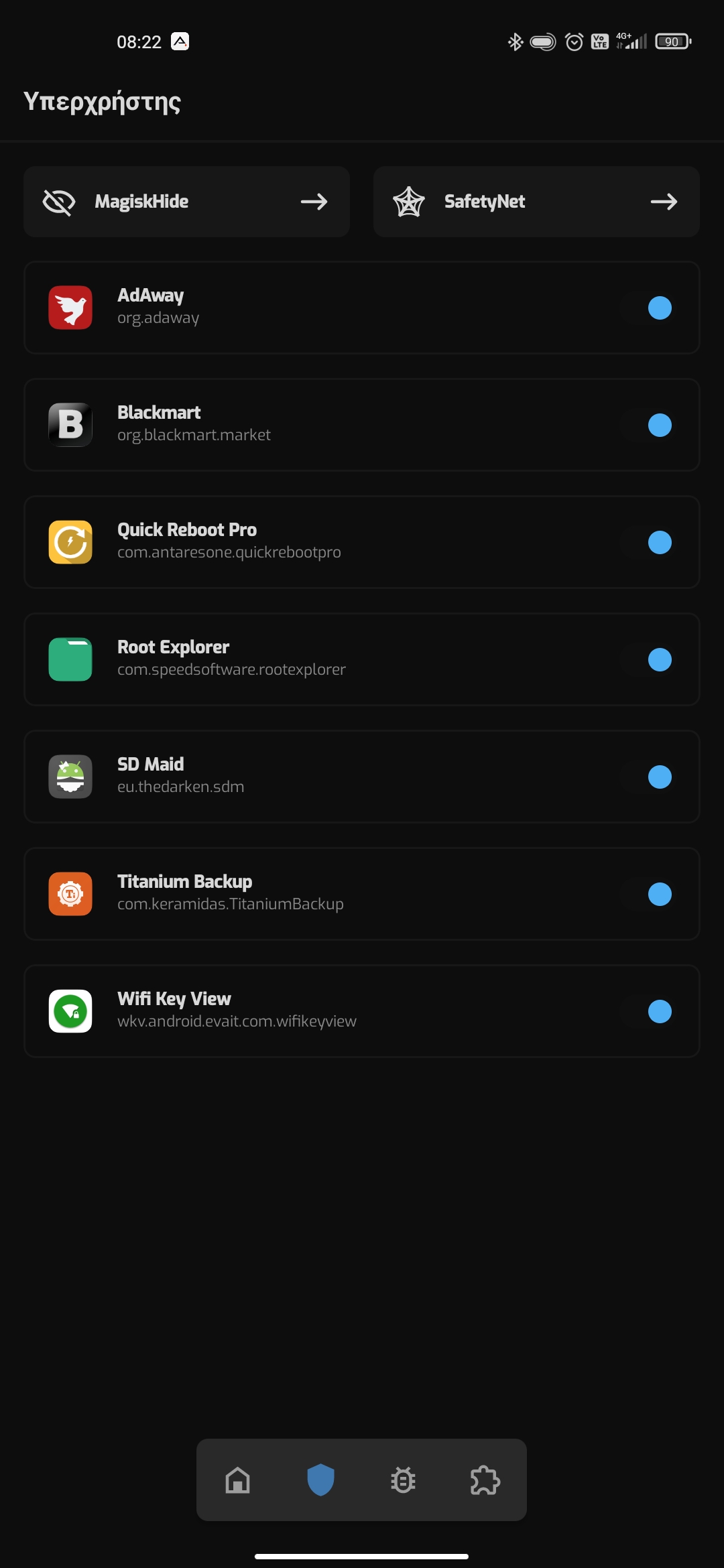Image resolution: width=724 pixels, height=1568 pixels.
Task: Toggle SD Maid root permission
Action: pos(648,777)
